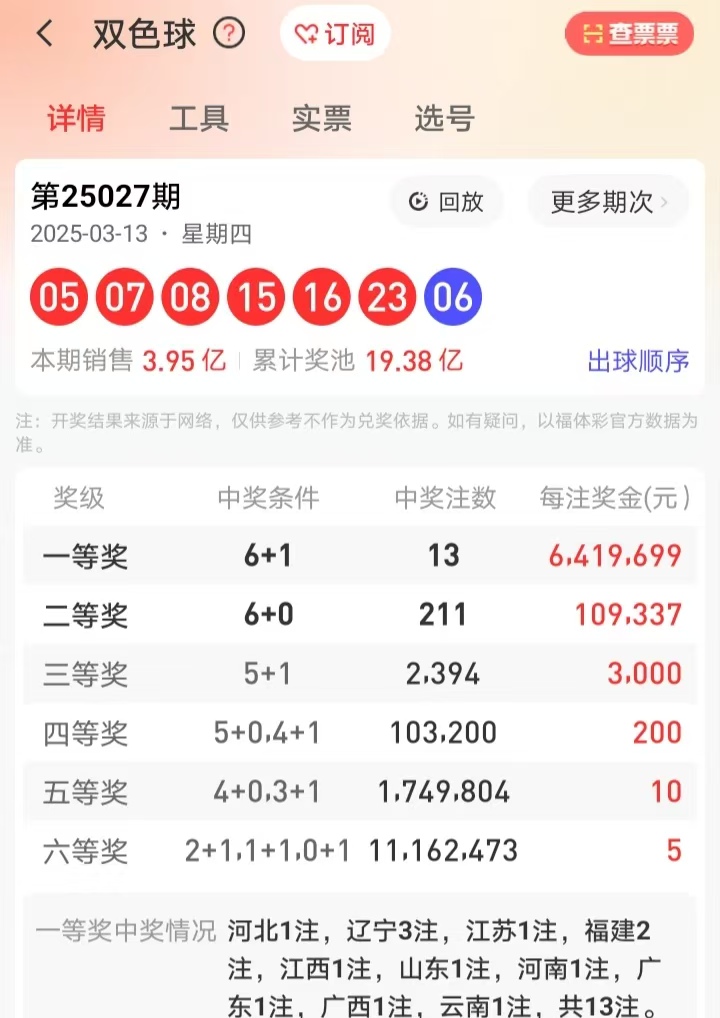Viewport: 720px width, 1018px height.
Task: Select the 选号 tab
Action: pos(444,119)
